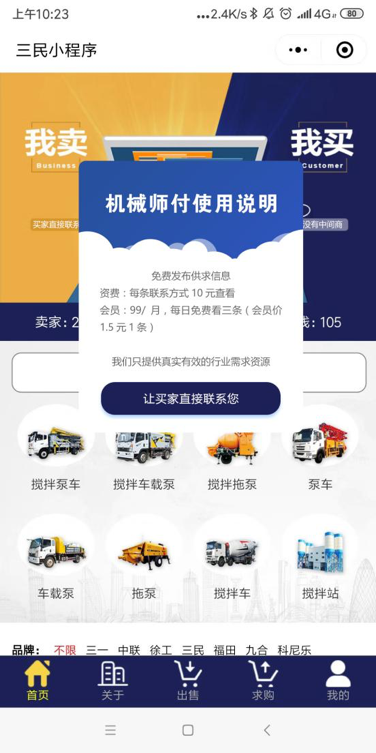Open the 搅拌泵车 category
Image resolution: width=376 pixels, height=753 pixels.
pyautogui.click(x=56, y=449)
